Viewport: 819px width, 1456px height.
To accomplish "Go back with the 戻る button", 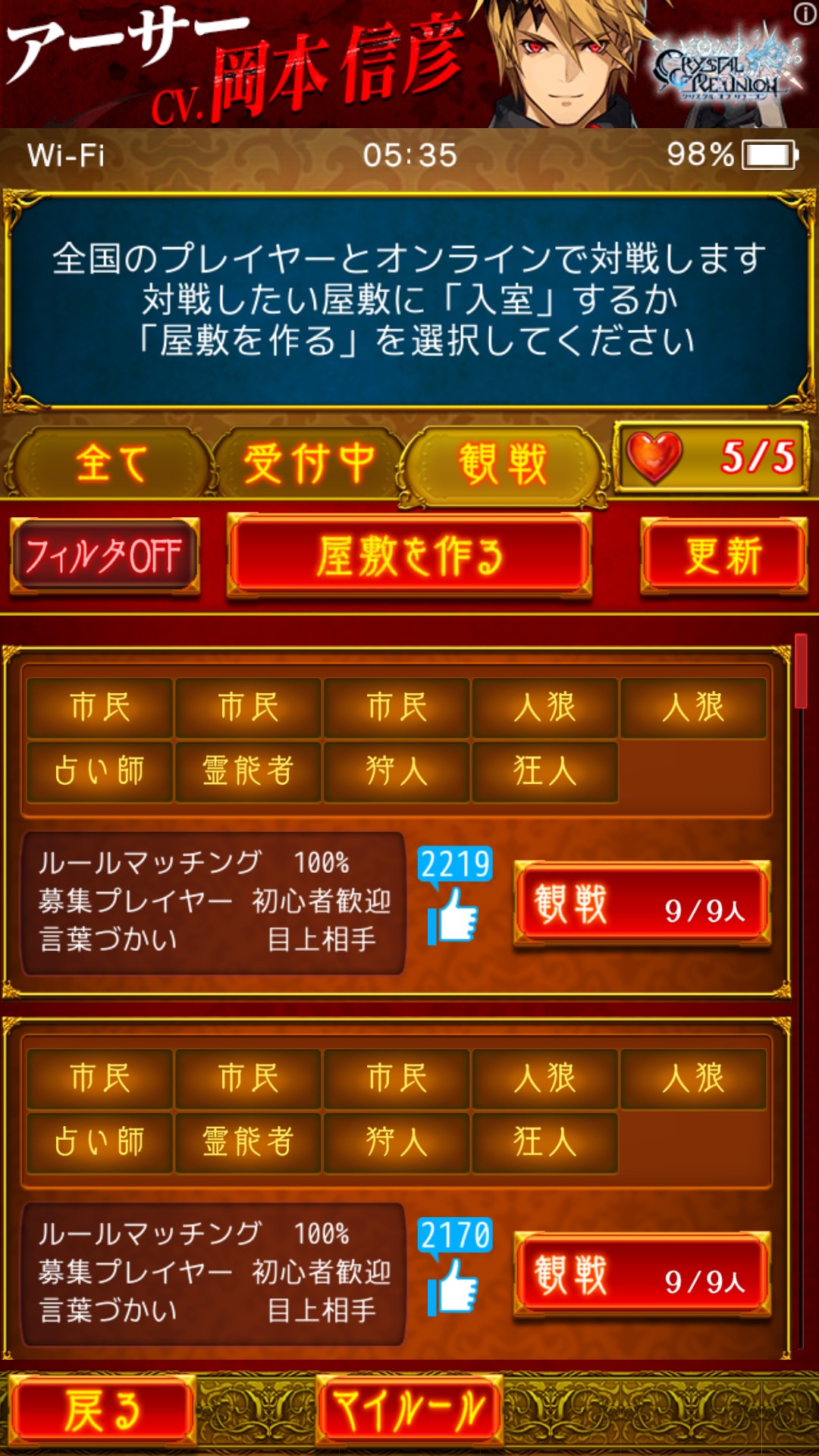I will click(x=102, y=1411).
